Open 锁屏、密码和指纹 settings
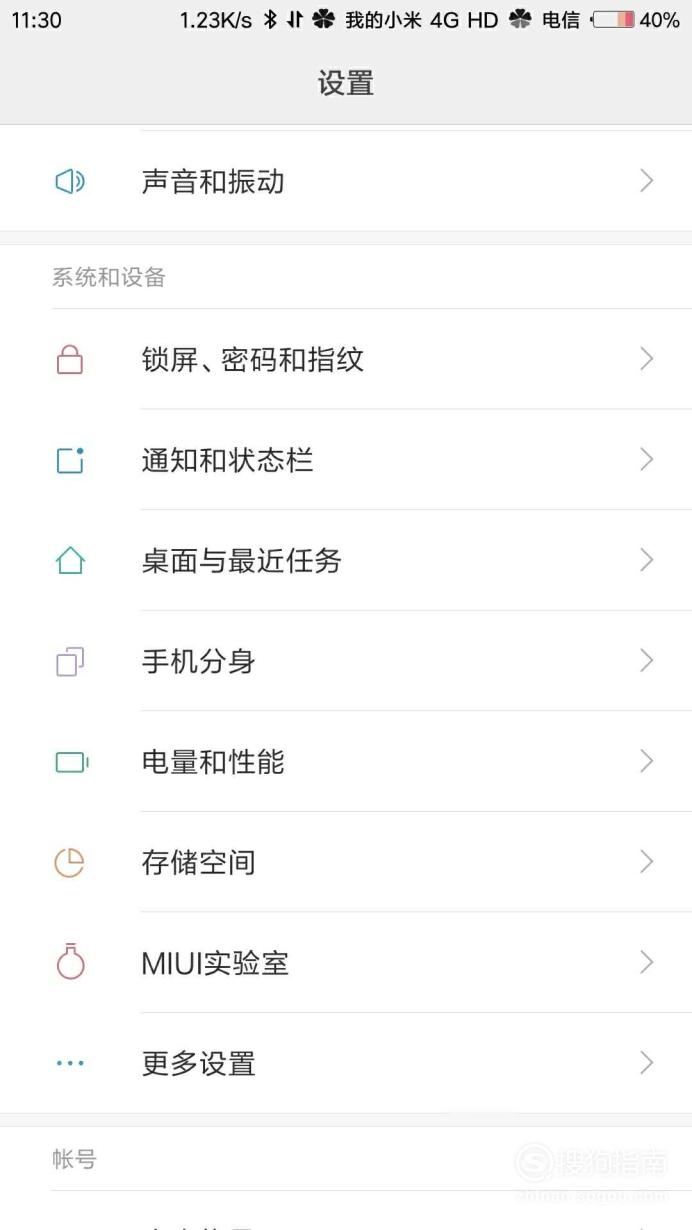This screenshot has height=1230, width=692. click(x=346, y=359)
